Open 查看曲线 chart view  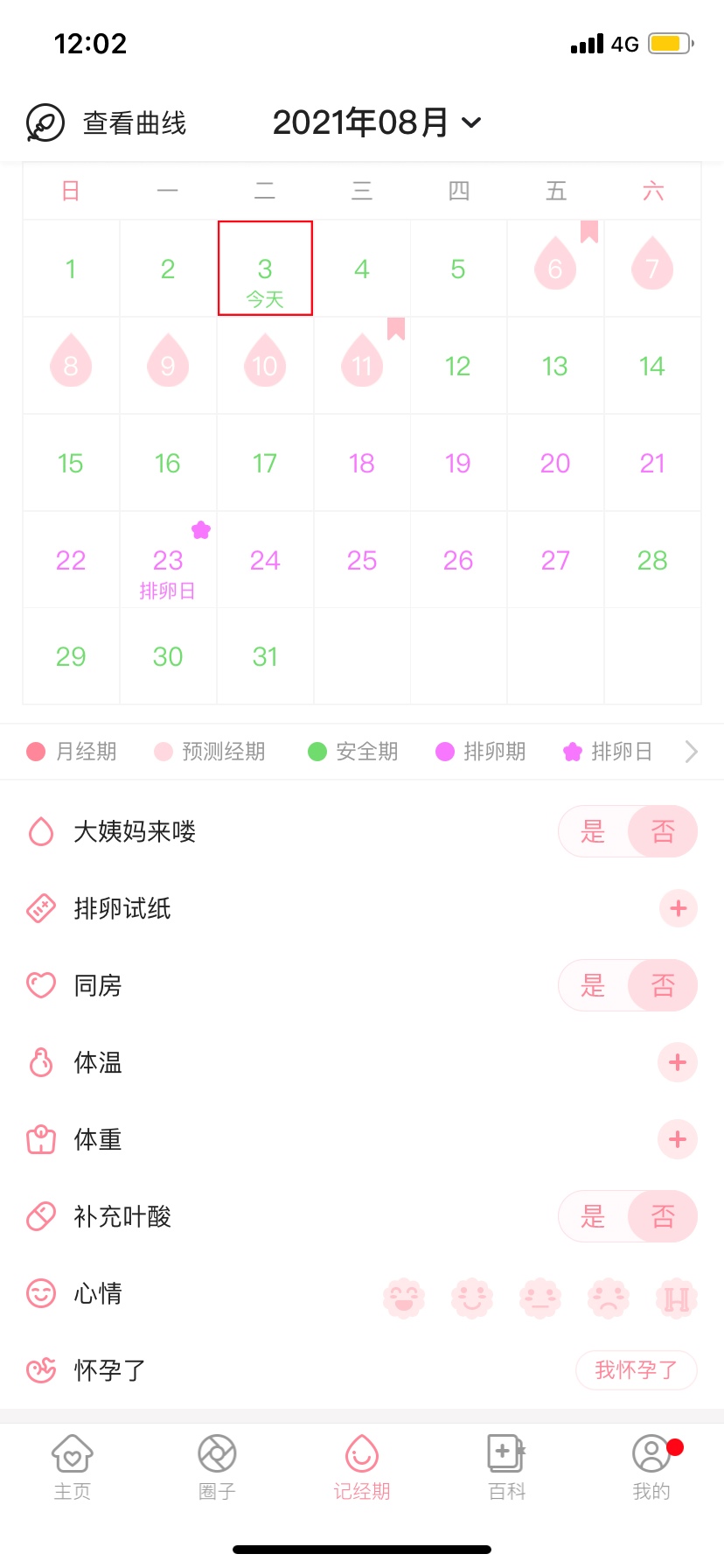click(107, 123)
